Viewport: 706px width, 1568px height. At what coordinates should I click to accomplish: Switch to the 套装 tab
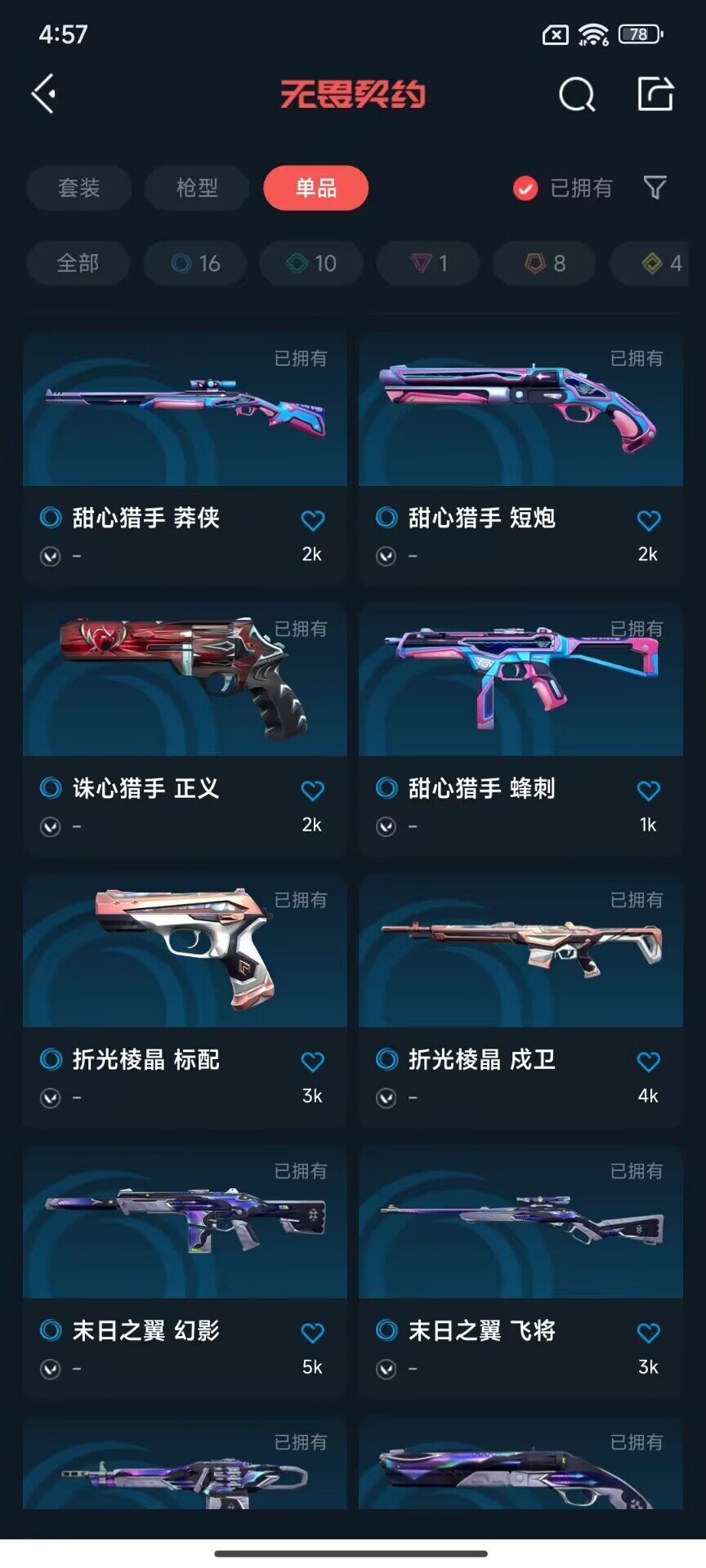click(x=78, y=188)
